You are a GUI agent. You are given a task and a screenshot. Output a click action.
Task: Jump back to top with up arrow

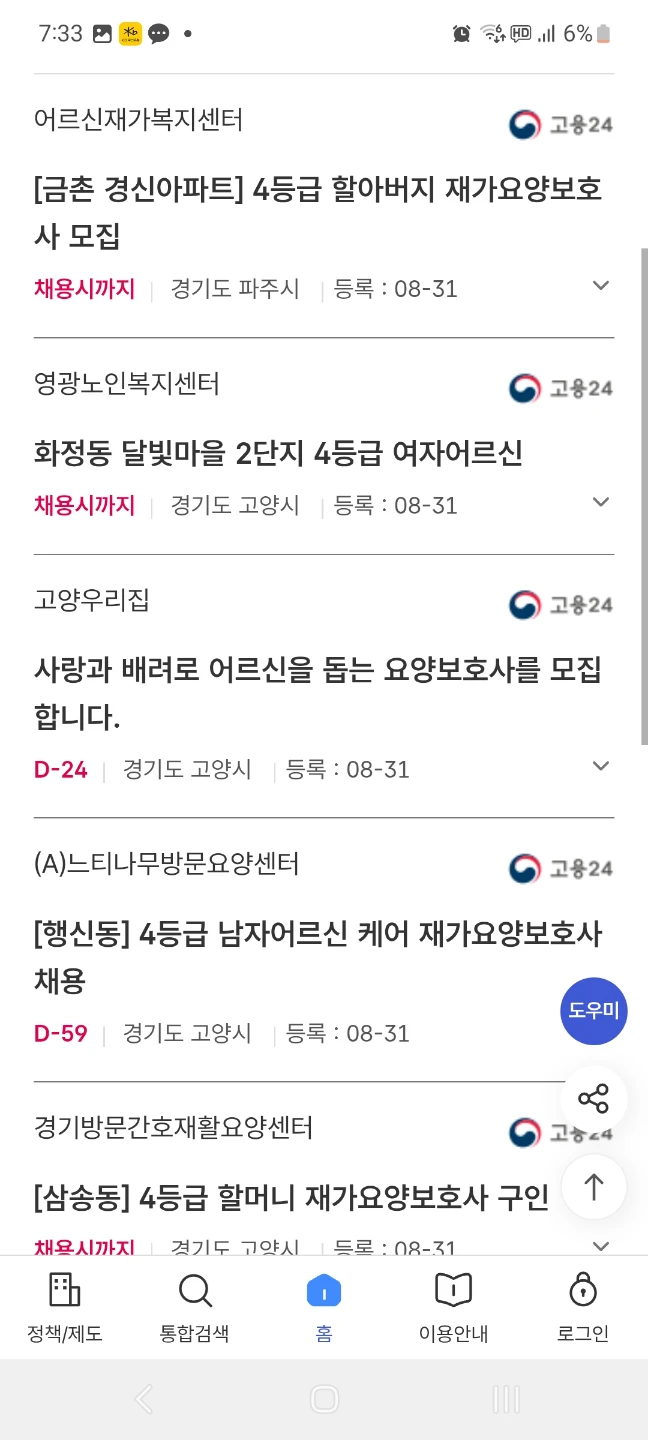[x=594, y=1187]
